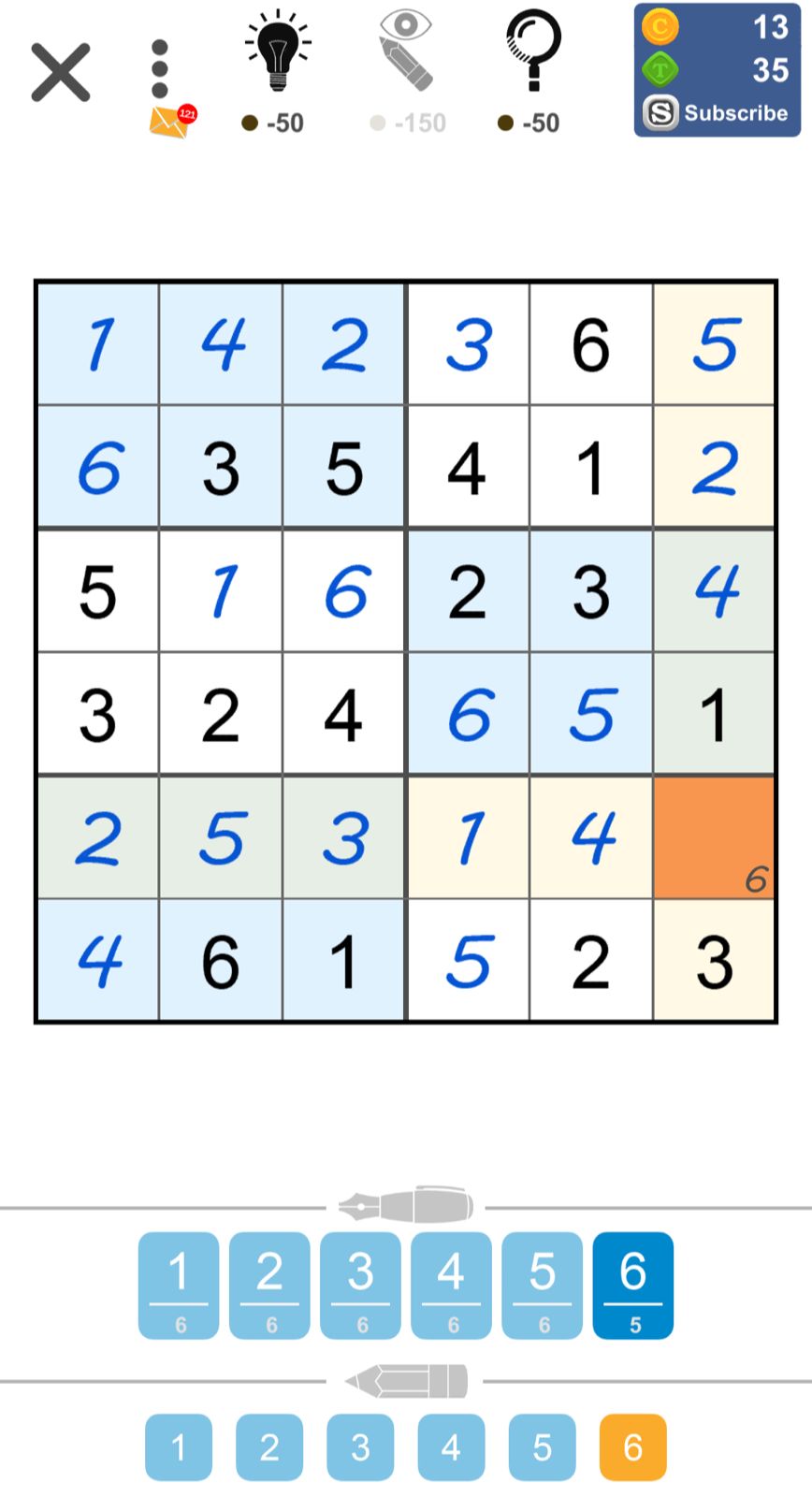The image size is (812, 1497).
Task: Add pencil note 3
Action: pos(360,1447)
